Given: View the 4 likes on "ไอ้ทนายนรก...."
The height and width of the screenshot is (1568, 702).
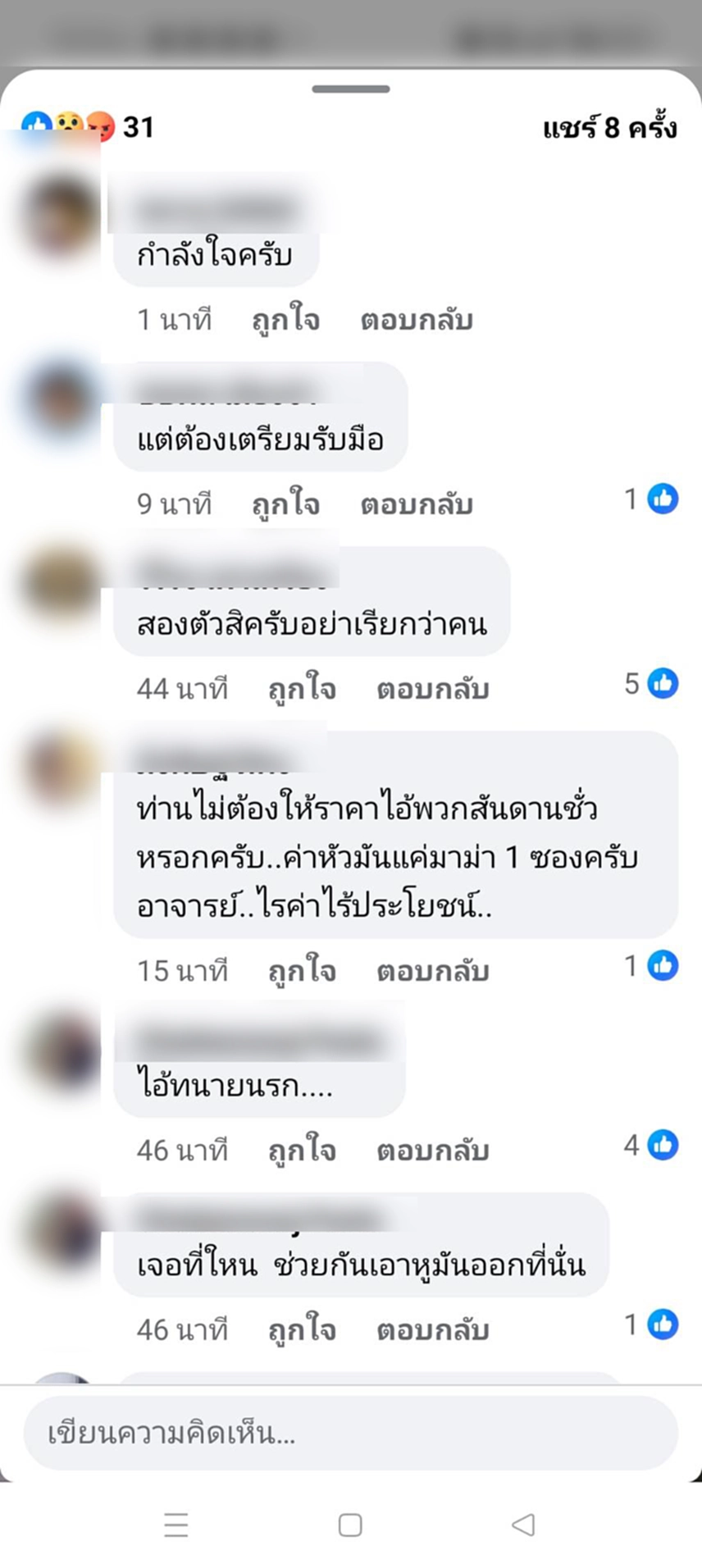Looking at the screenshot, I should click(651, 1145).
